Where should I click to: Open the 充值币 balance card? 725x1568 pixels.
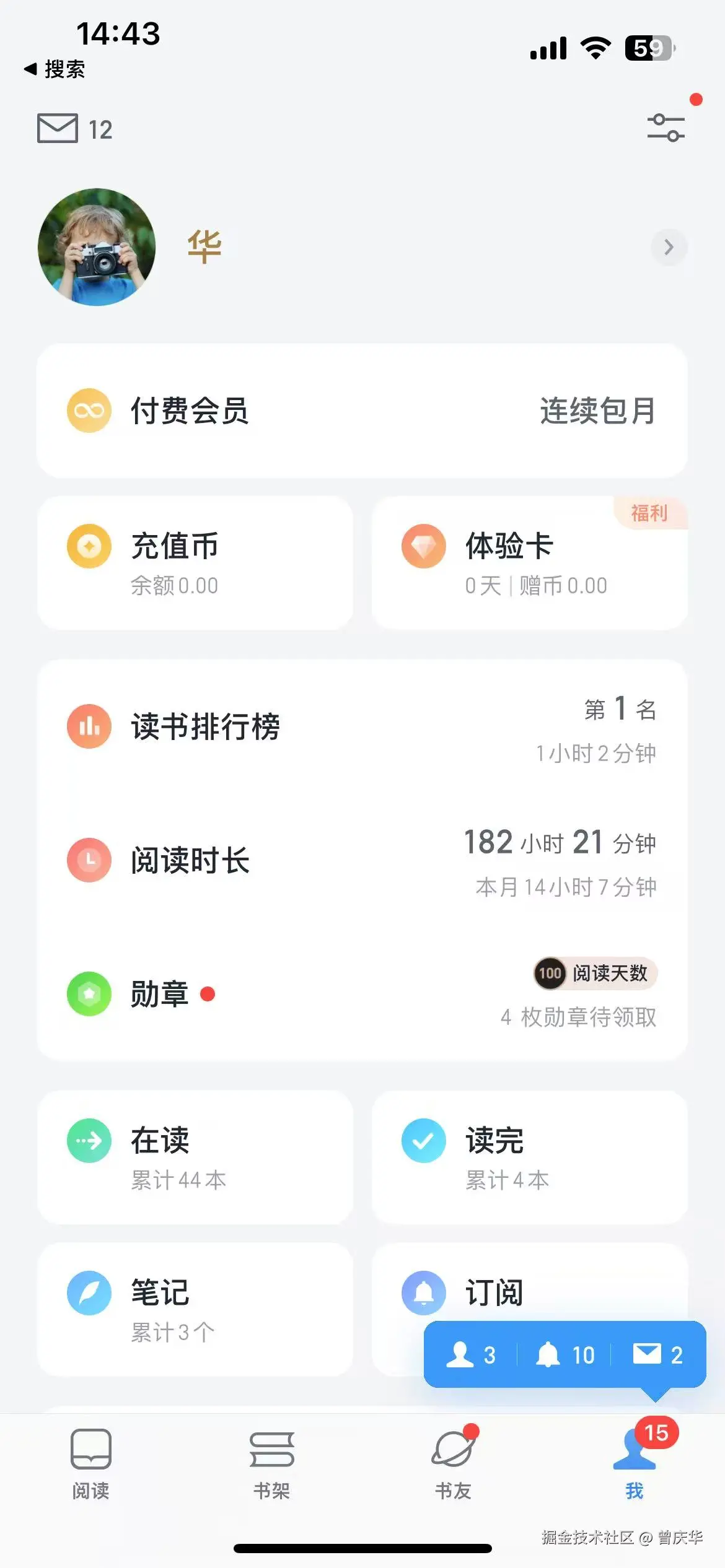click(195, 562)
